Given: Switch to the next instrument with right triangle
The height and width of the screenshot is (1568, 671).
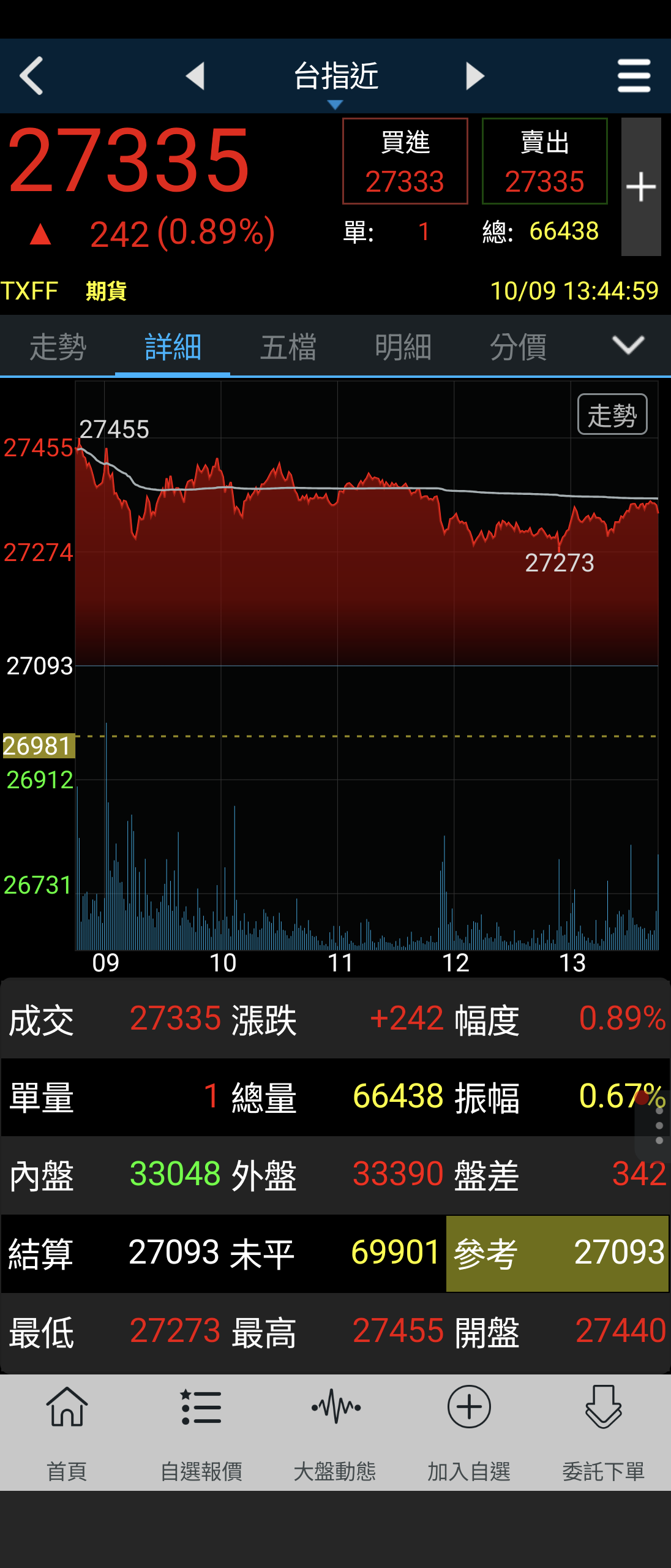Looking at the screenshot, I should coord(474,76).
